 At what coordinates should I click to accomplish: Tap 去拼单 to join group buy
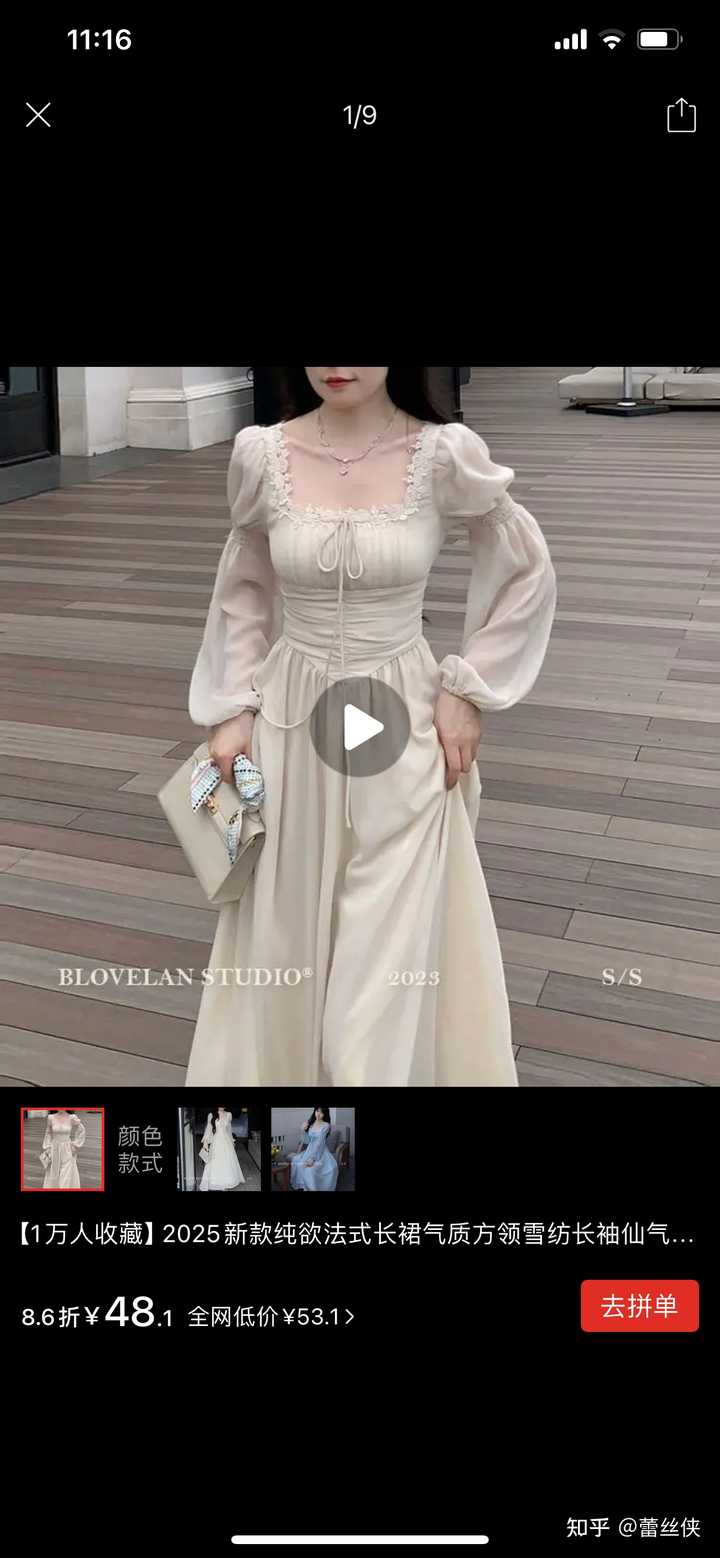[x=639, y=1306]
